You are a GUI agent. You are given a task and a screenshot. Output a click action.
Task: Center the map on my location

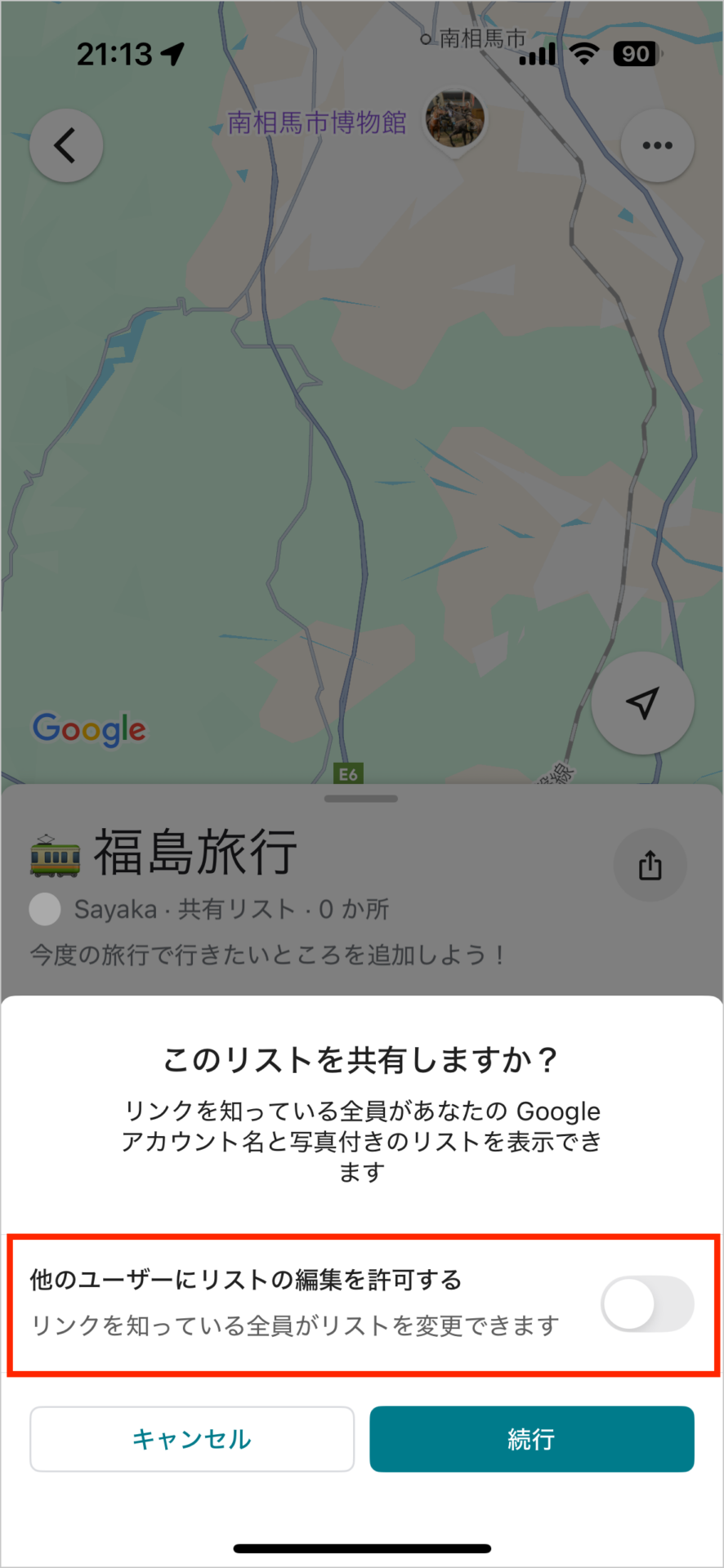[x=642, y=702]
